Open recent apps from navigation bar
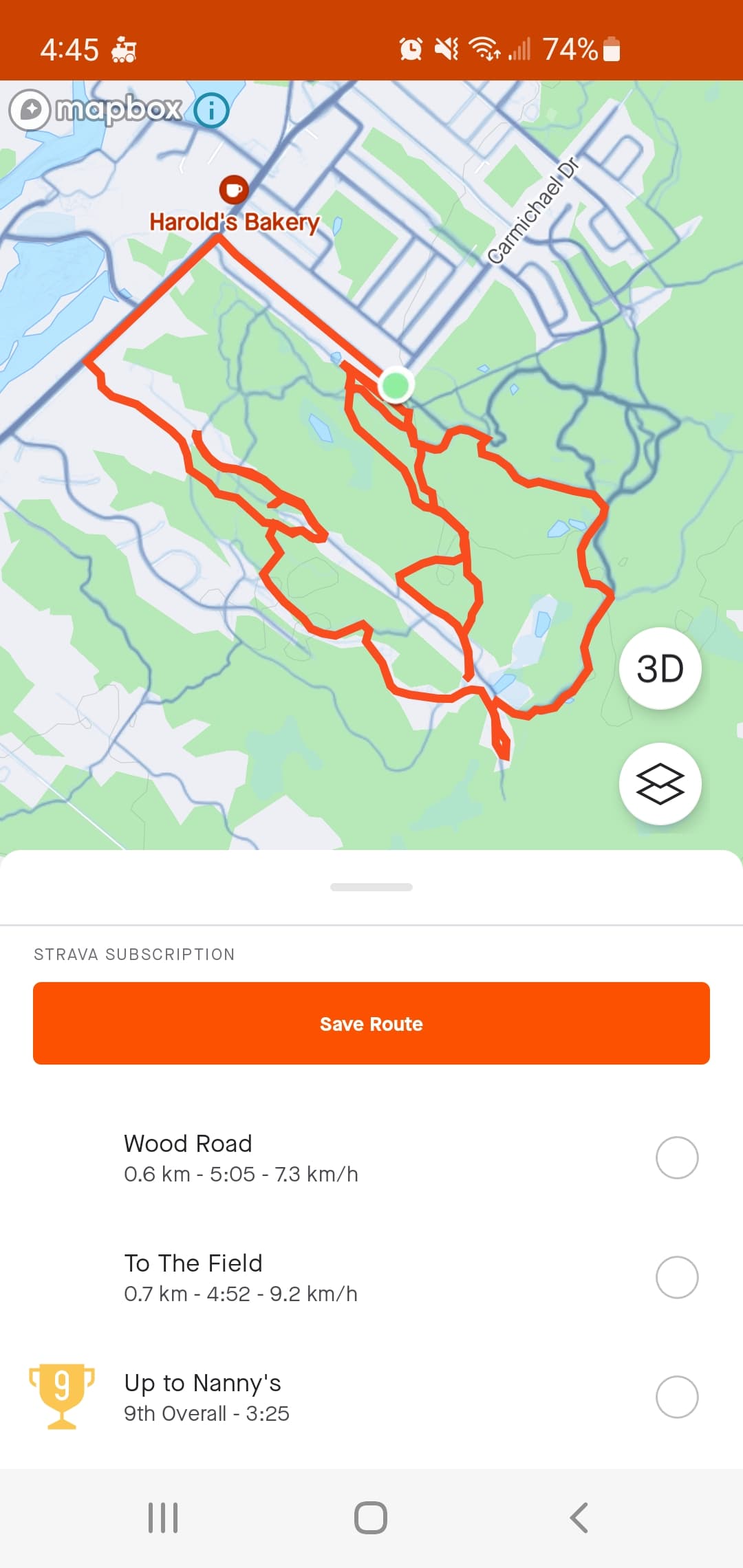This screenshot has height=1568, width=743. click(x=163, y=1518)
